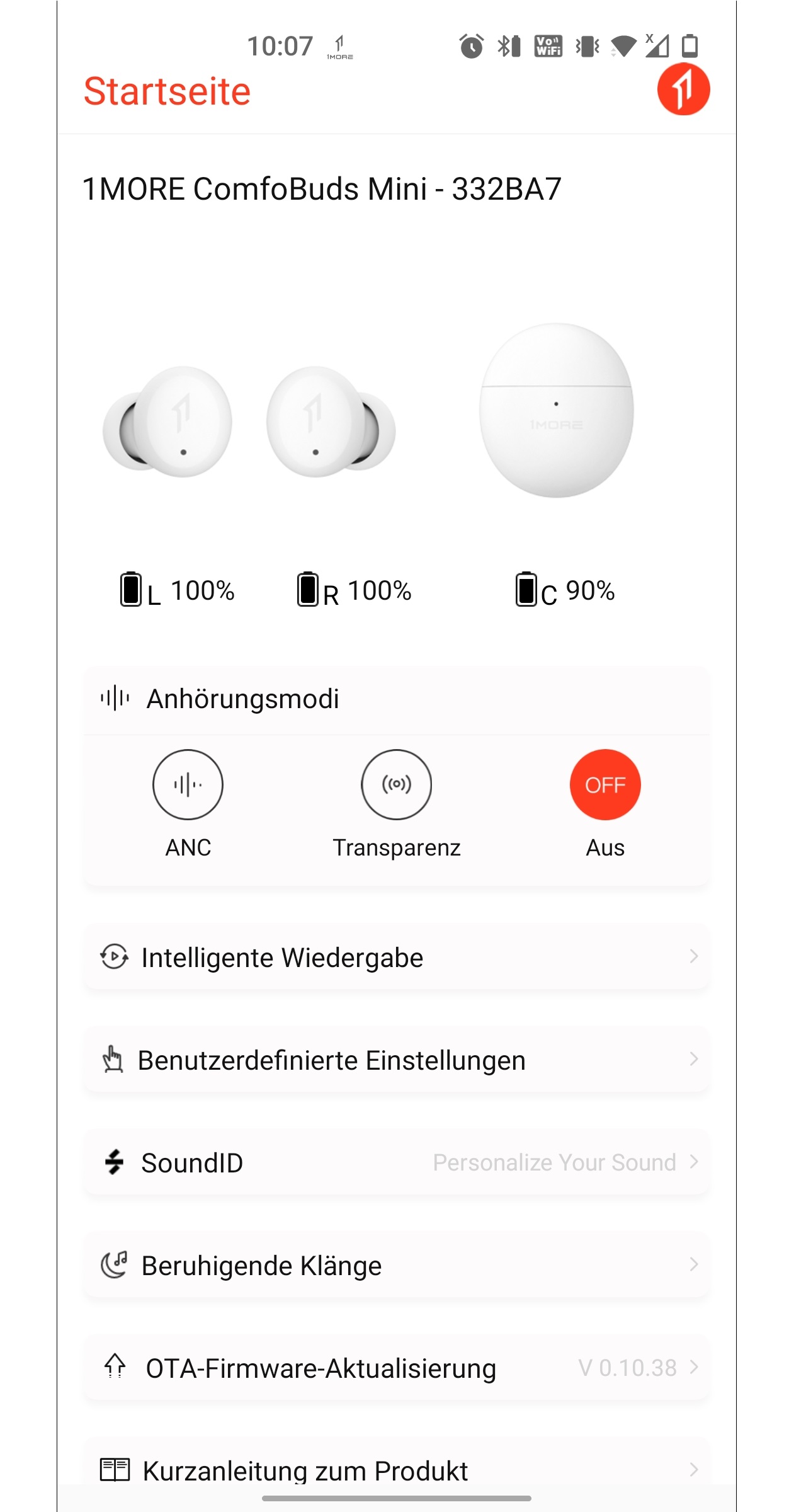
Task: Open the red 1MORE logo button
Action: point(683,89)
